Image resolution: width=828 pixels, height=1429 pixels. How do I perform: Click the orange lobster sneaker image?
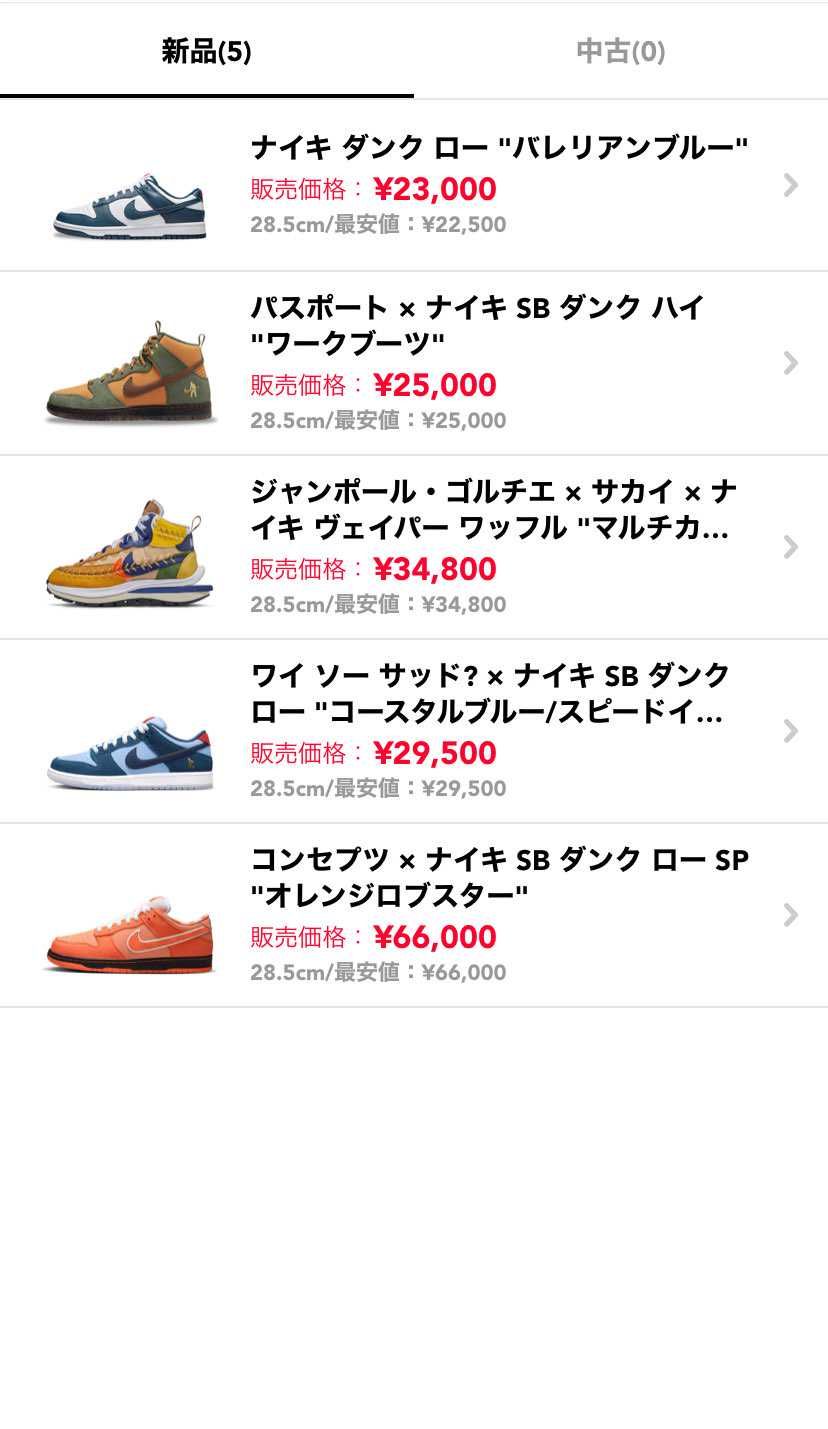coord(127,940)
